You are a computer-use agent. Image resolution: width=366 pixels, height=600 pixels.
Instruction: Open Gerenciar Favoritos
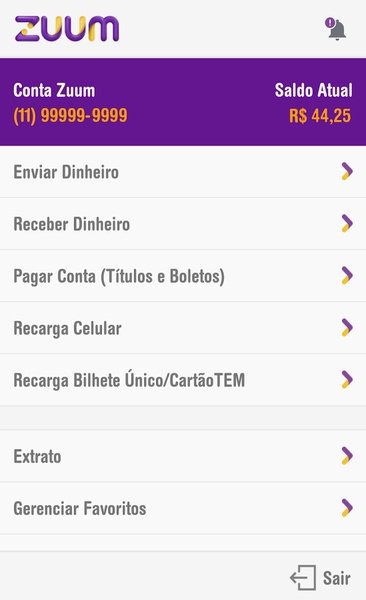(x=183, y=508)
